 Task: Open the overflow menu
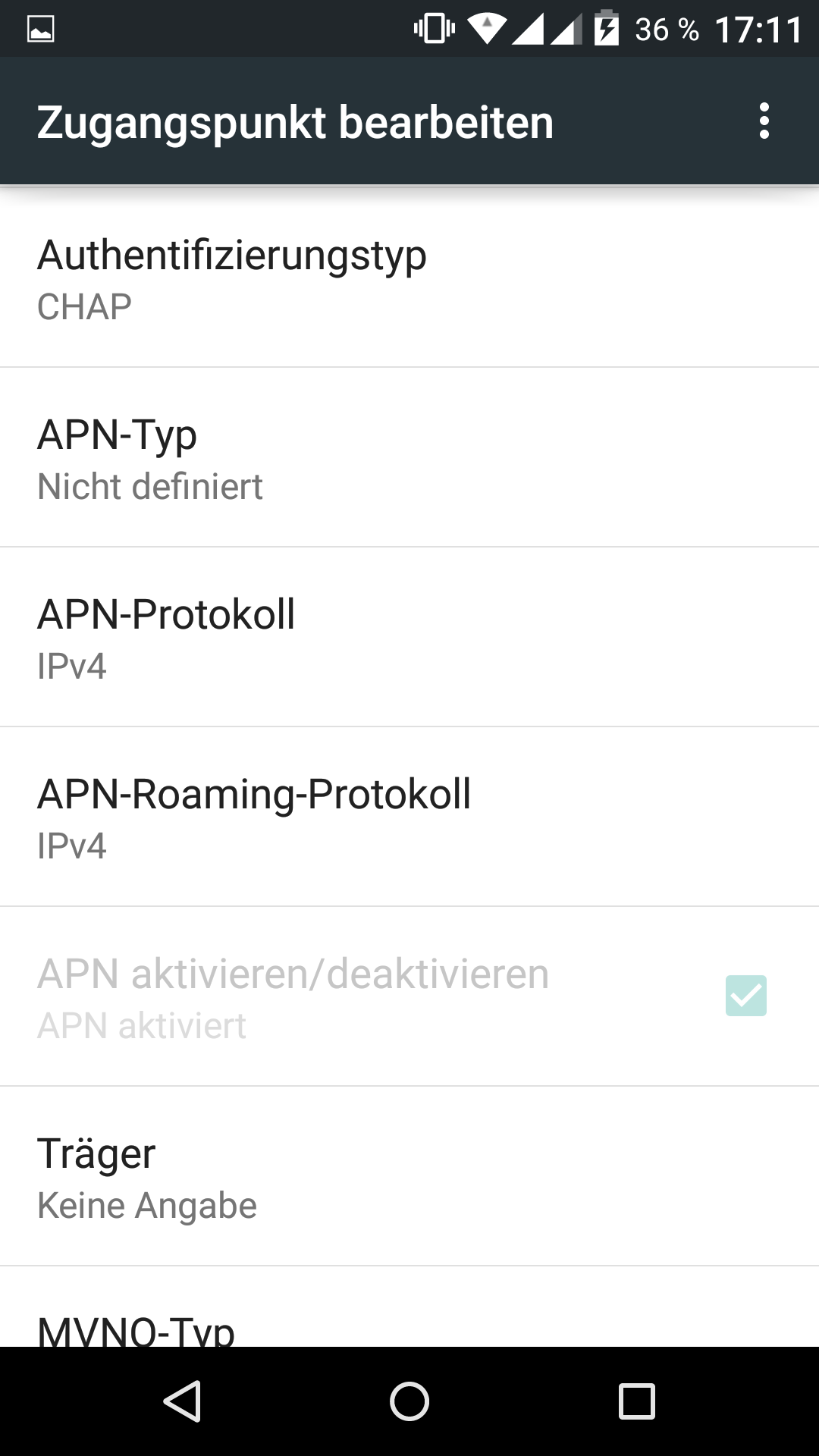point(764,121)
